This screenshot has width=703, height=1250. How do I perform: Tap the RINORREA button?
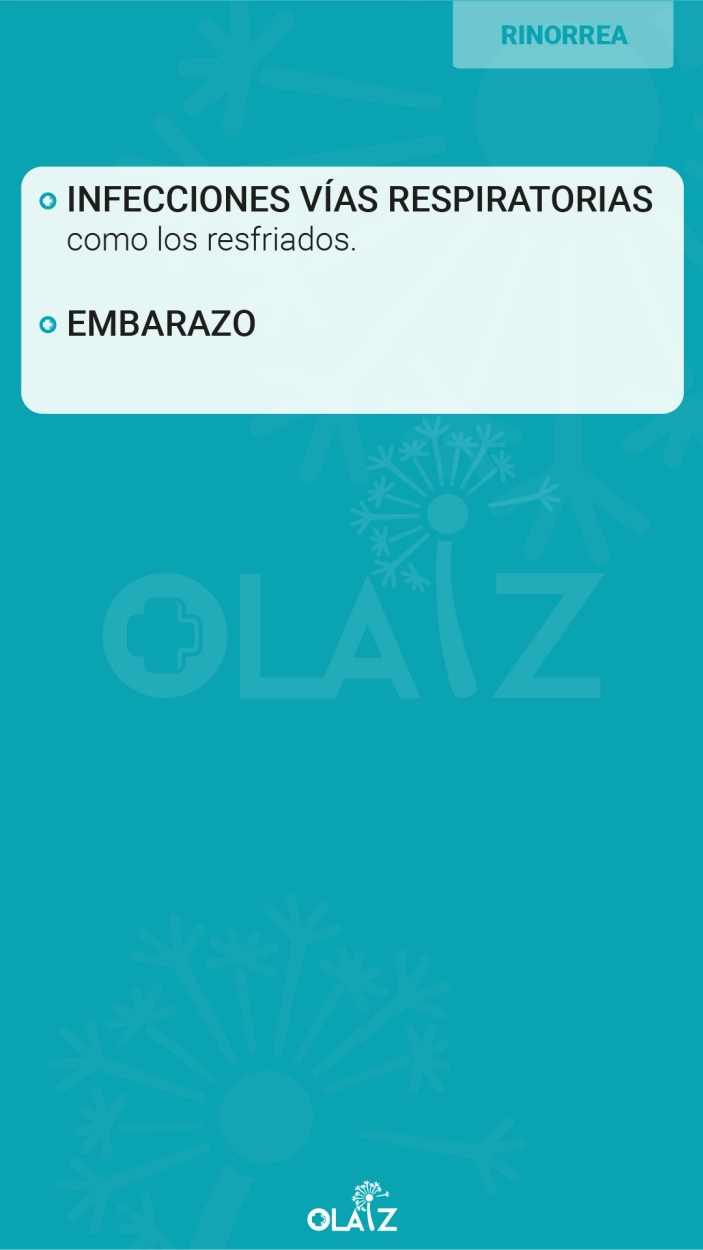pyautogui.click(x=563, y=35)
